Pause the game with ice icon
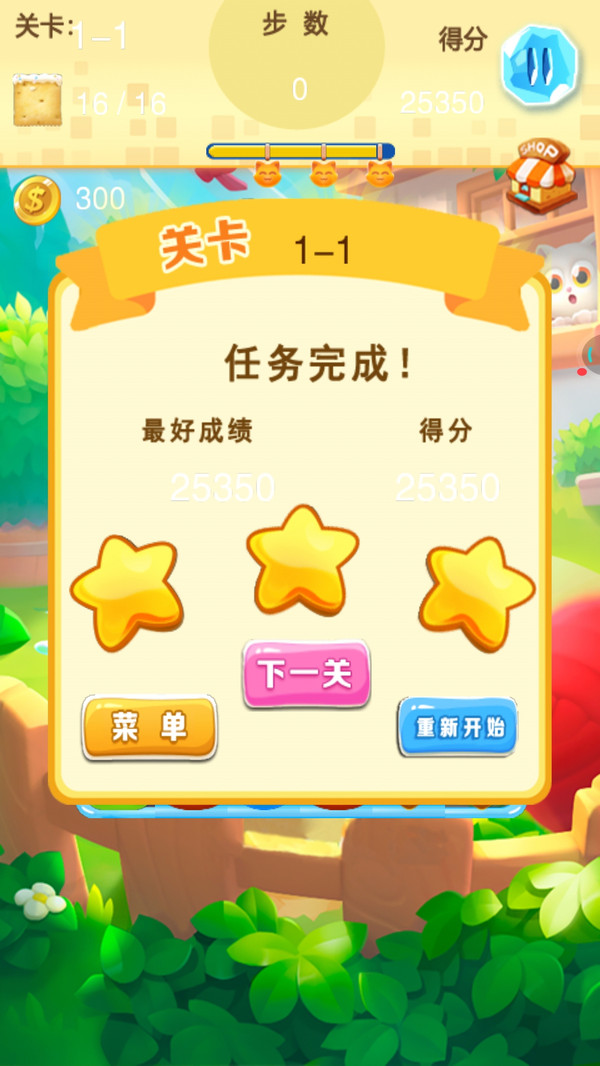This screenshot has height=1066, width=600. coord(538,66)
